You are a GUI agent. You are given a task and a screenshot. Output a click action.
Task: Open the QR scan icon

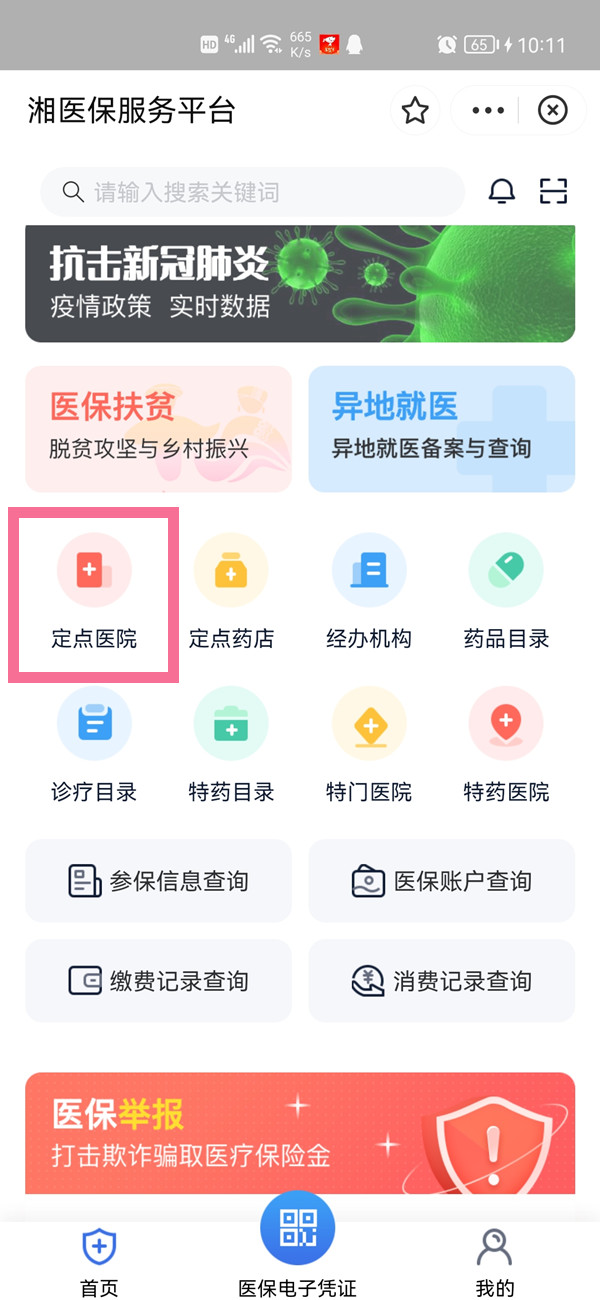[553, 191]
